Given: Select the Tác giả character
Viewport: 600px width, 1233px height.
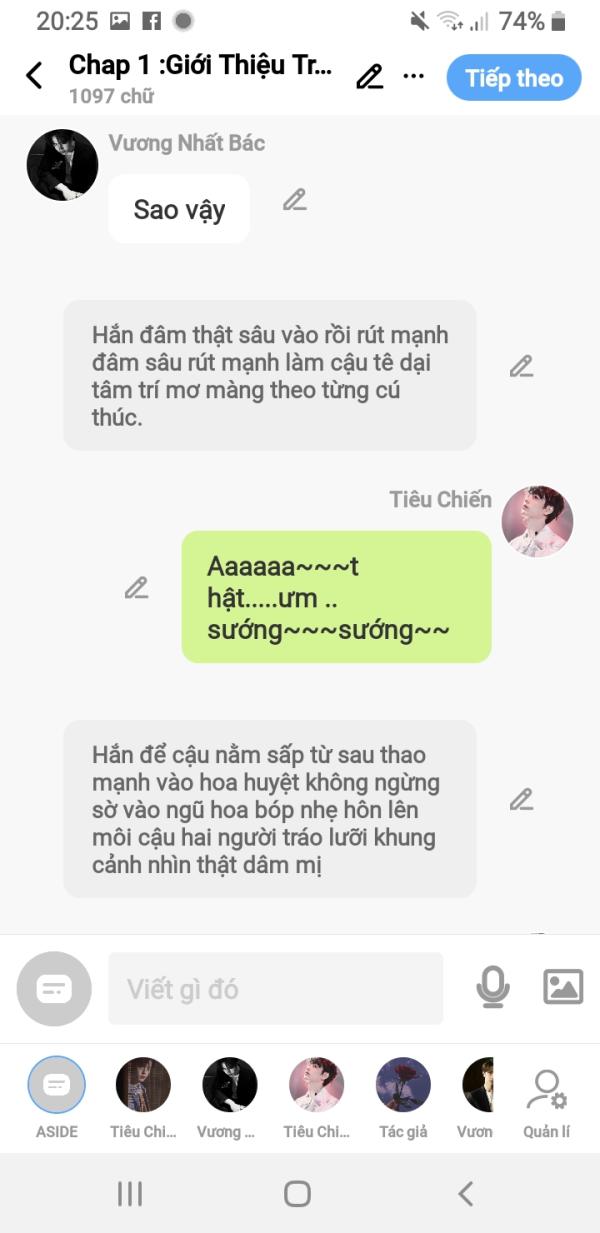Looking at the screenshot, I should coord(403,1098).
